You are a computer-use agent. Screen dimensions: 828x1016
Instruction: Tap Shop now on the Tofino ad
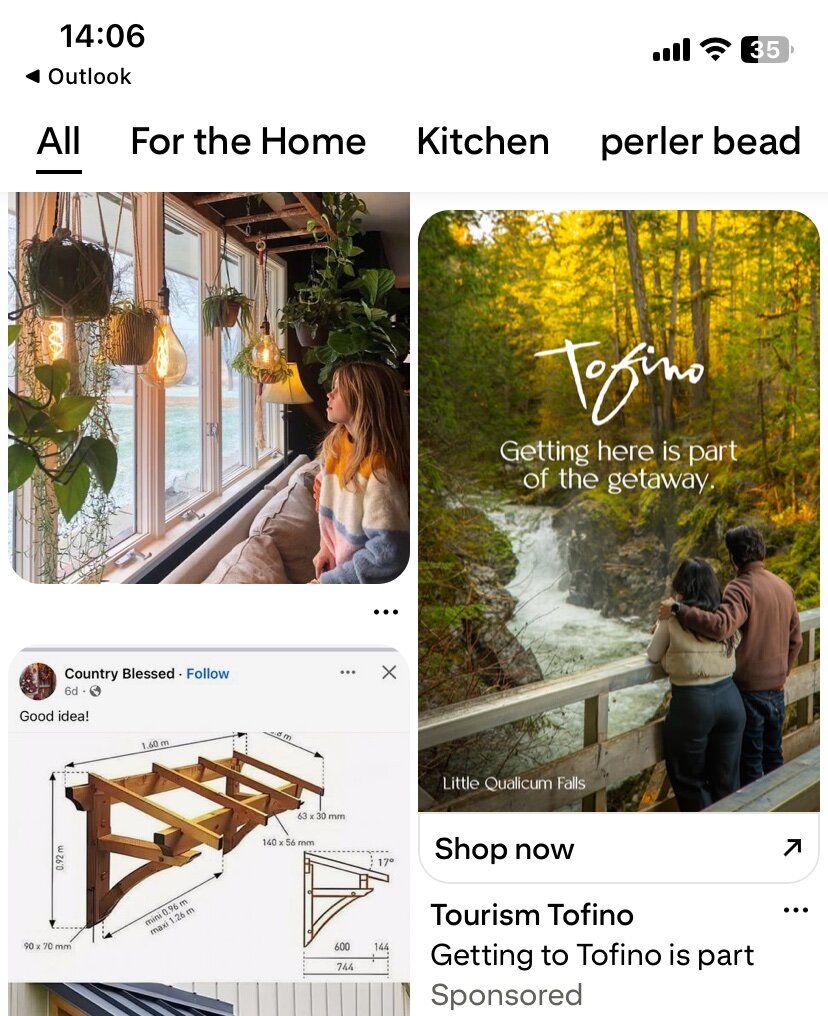(618, 849)
